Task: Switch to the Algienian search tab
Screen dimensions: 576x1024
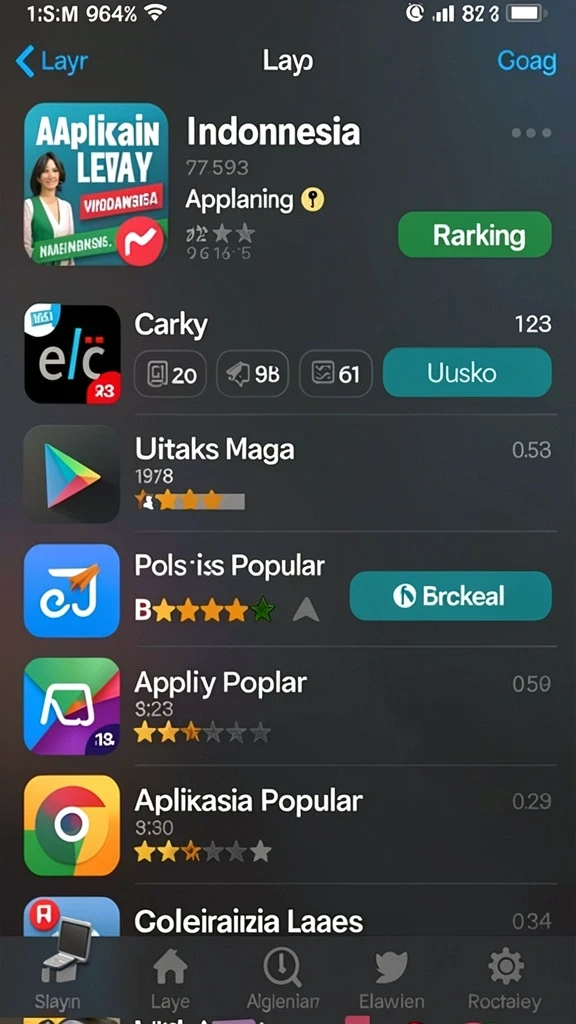Action: click(x=283, y=978)
